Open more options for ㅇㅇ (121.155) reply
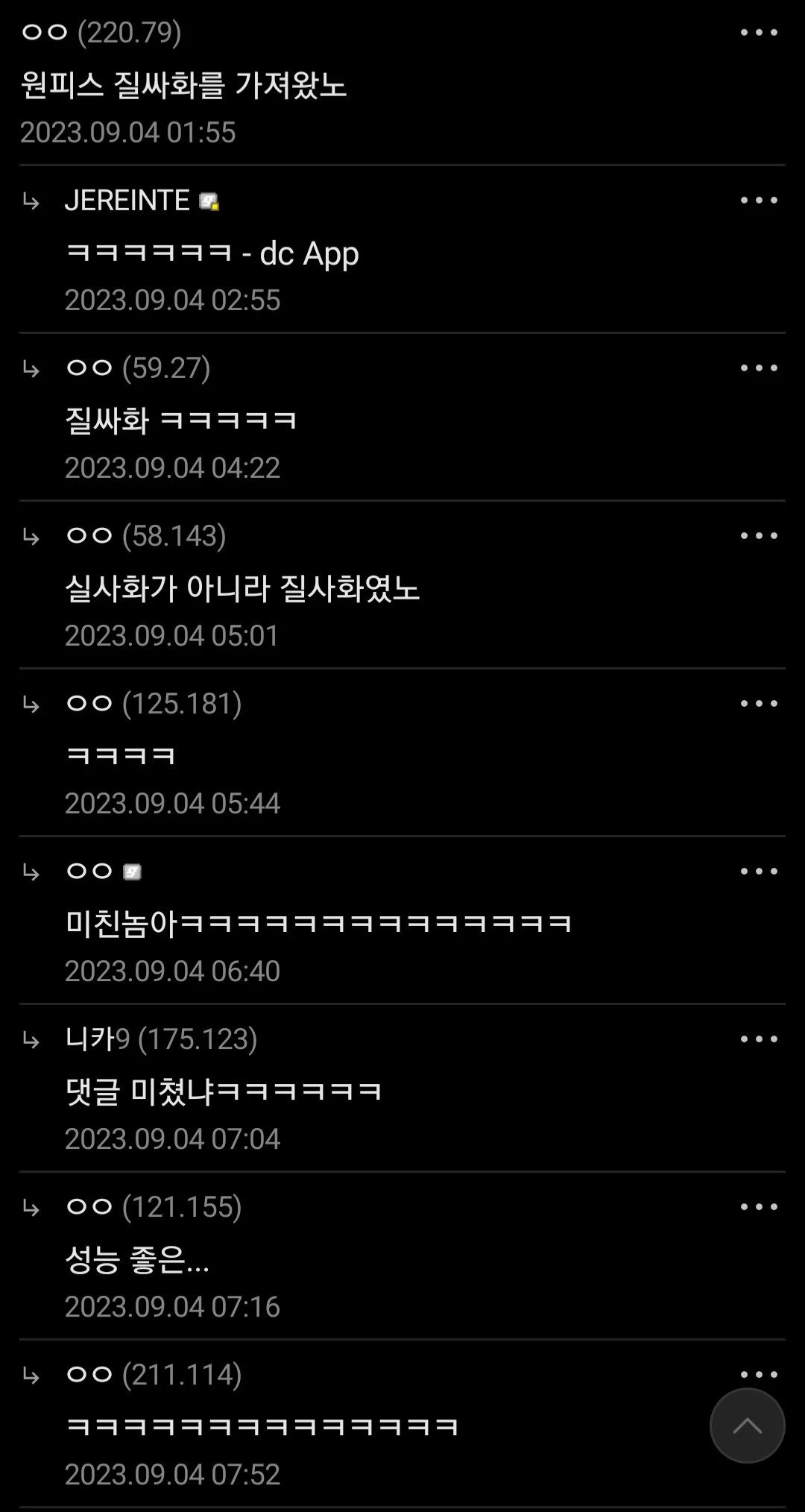The height and width of the screenshot is (1512, 805). pyautogui.click(x=759, y=1207)
